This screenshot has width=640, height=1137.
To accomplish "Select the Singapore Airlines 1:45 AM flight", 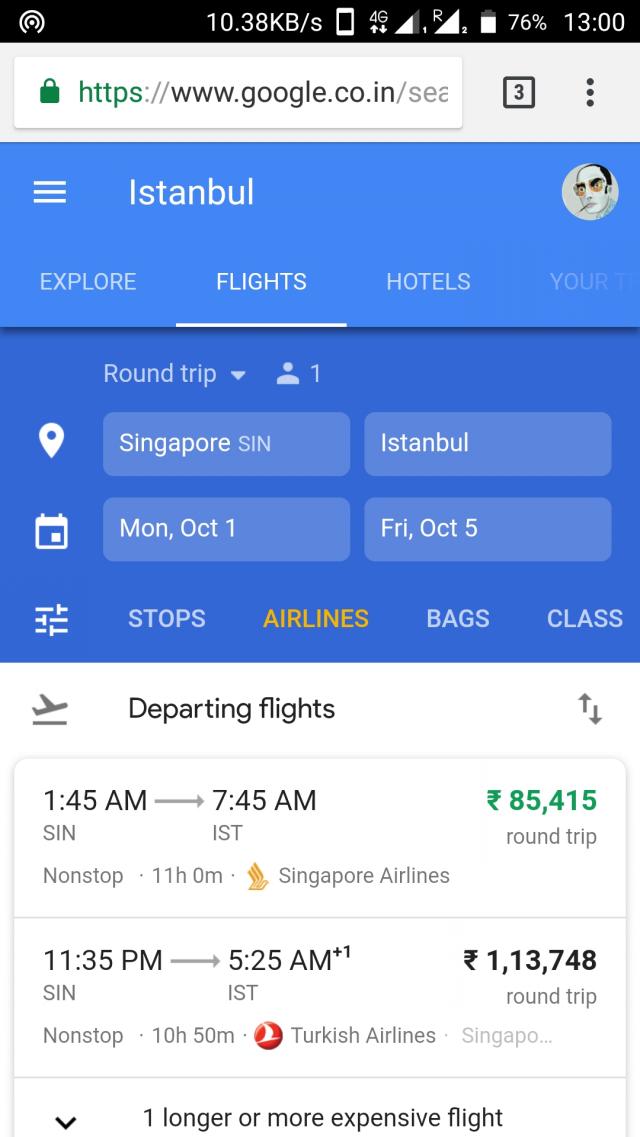I will coord(320,837).
